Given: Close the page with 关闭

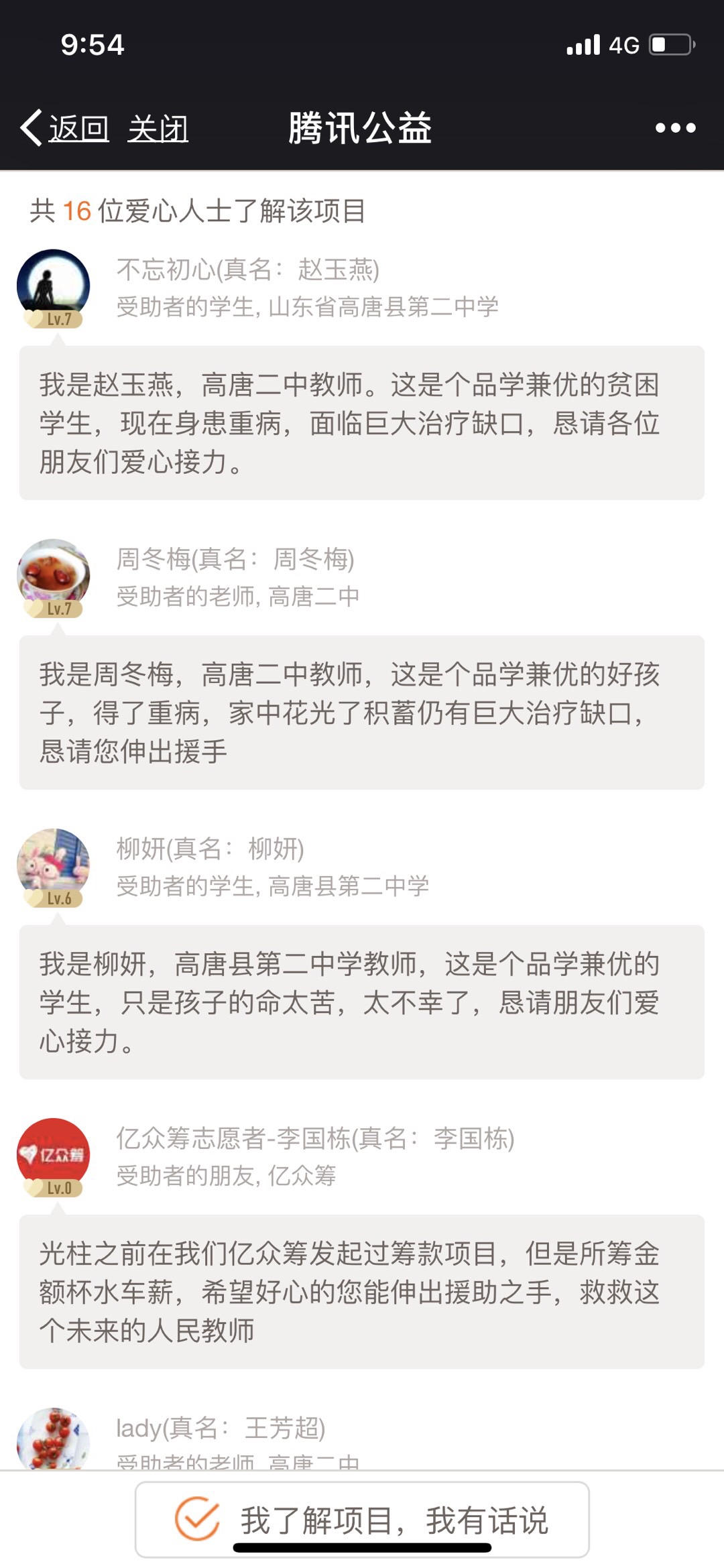Looking at the screenshot, I should (x=158, y=127).
